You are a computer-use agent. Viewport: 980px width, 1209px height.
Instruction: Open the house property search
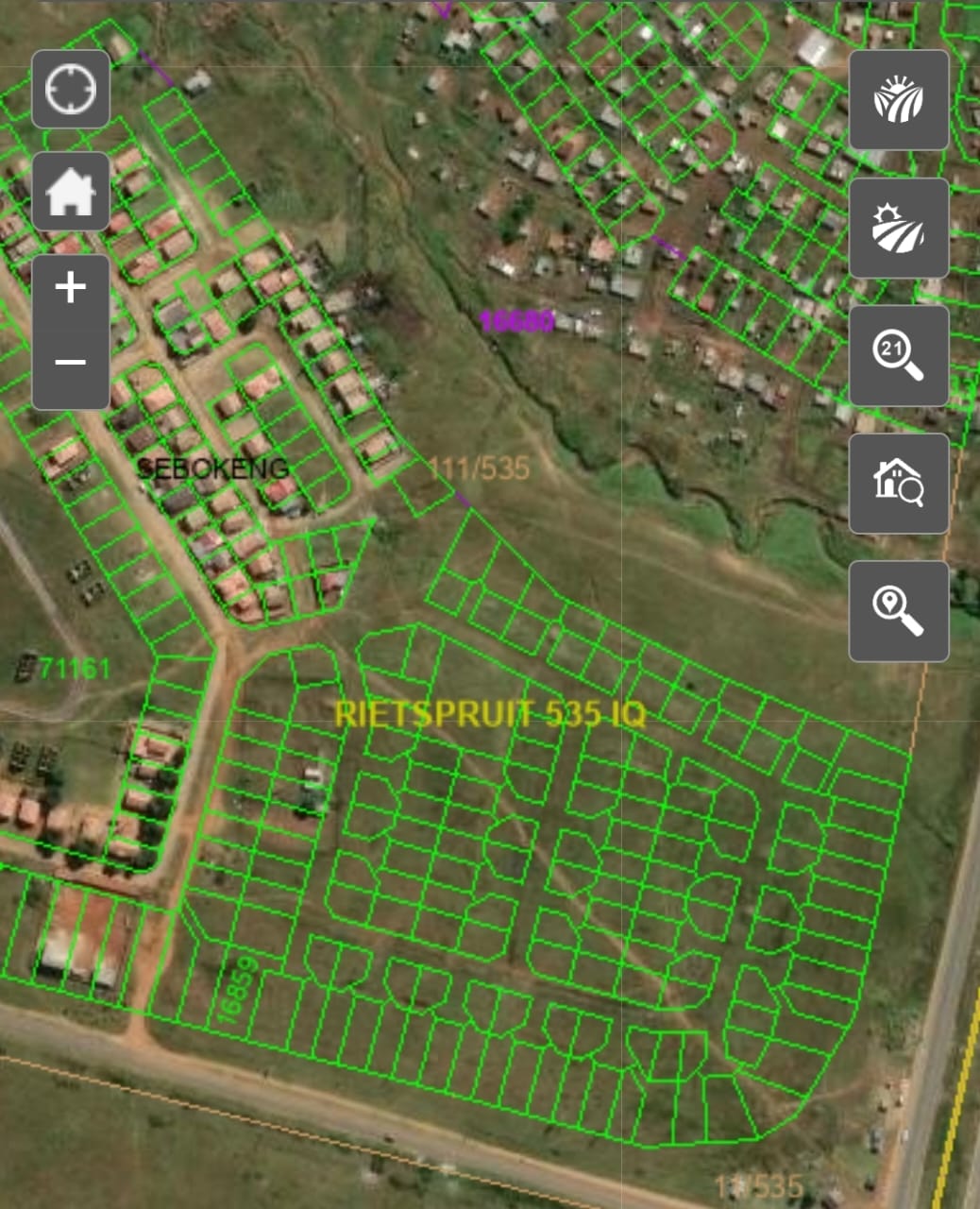[x=898, y=484]
